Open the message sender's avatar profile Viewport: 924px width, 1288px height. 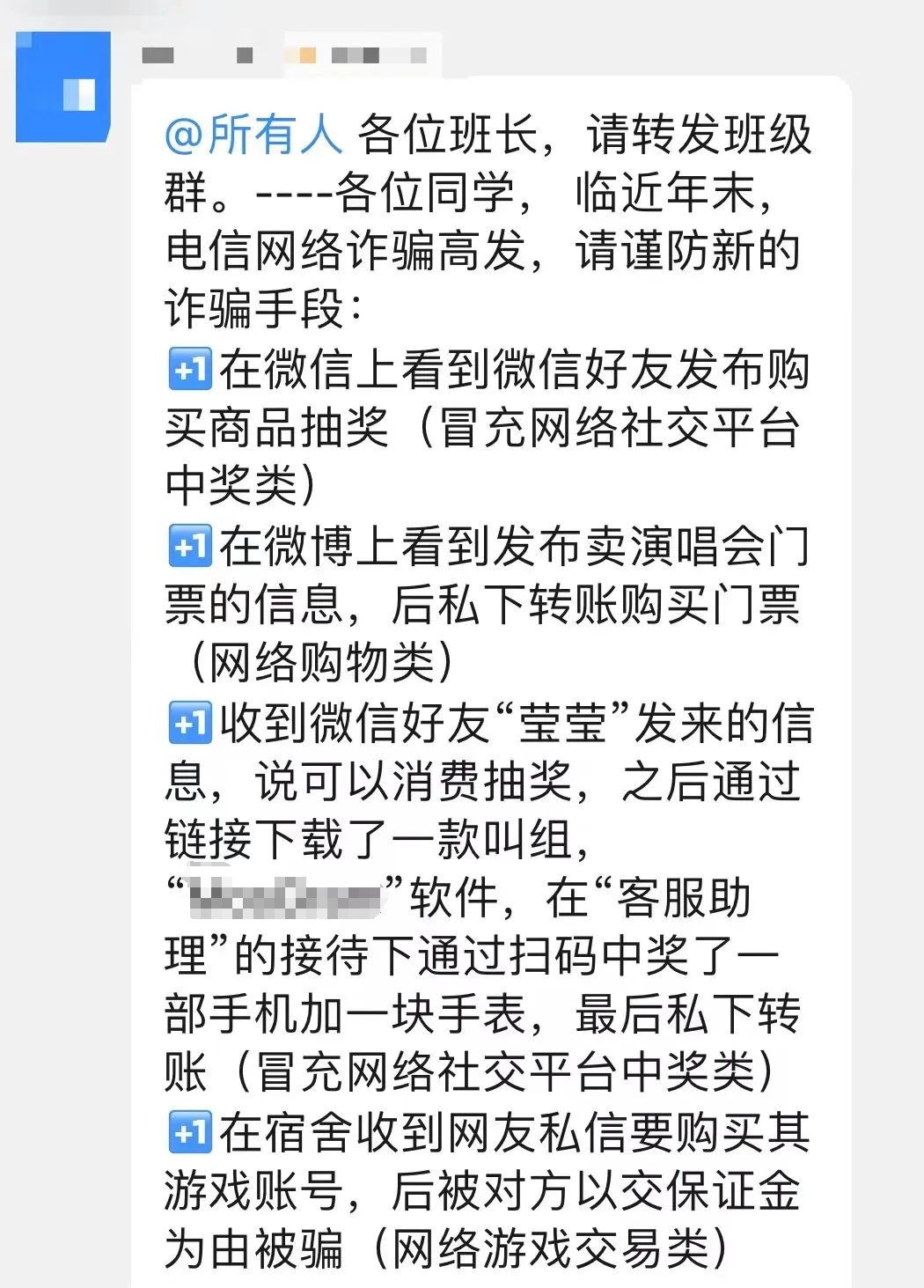pyautogui.click(x=62, y=86)
